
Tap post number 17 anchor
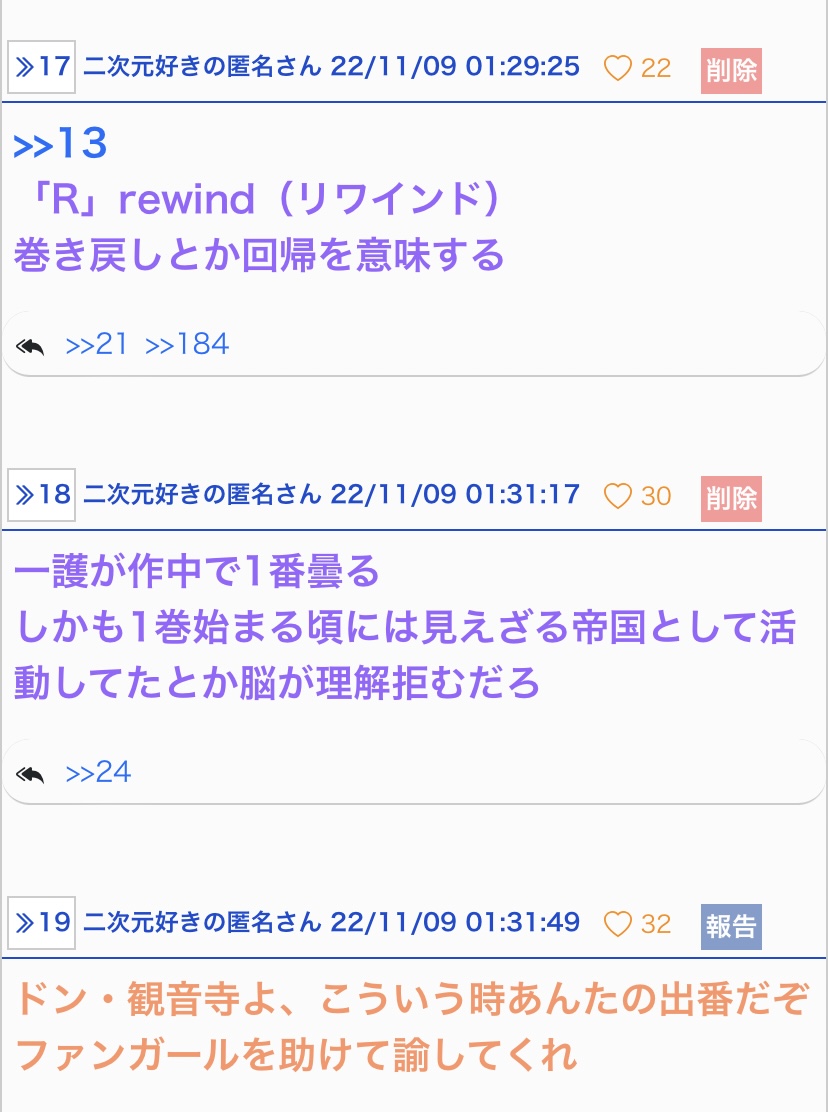point(41,68)
